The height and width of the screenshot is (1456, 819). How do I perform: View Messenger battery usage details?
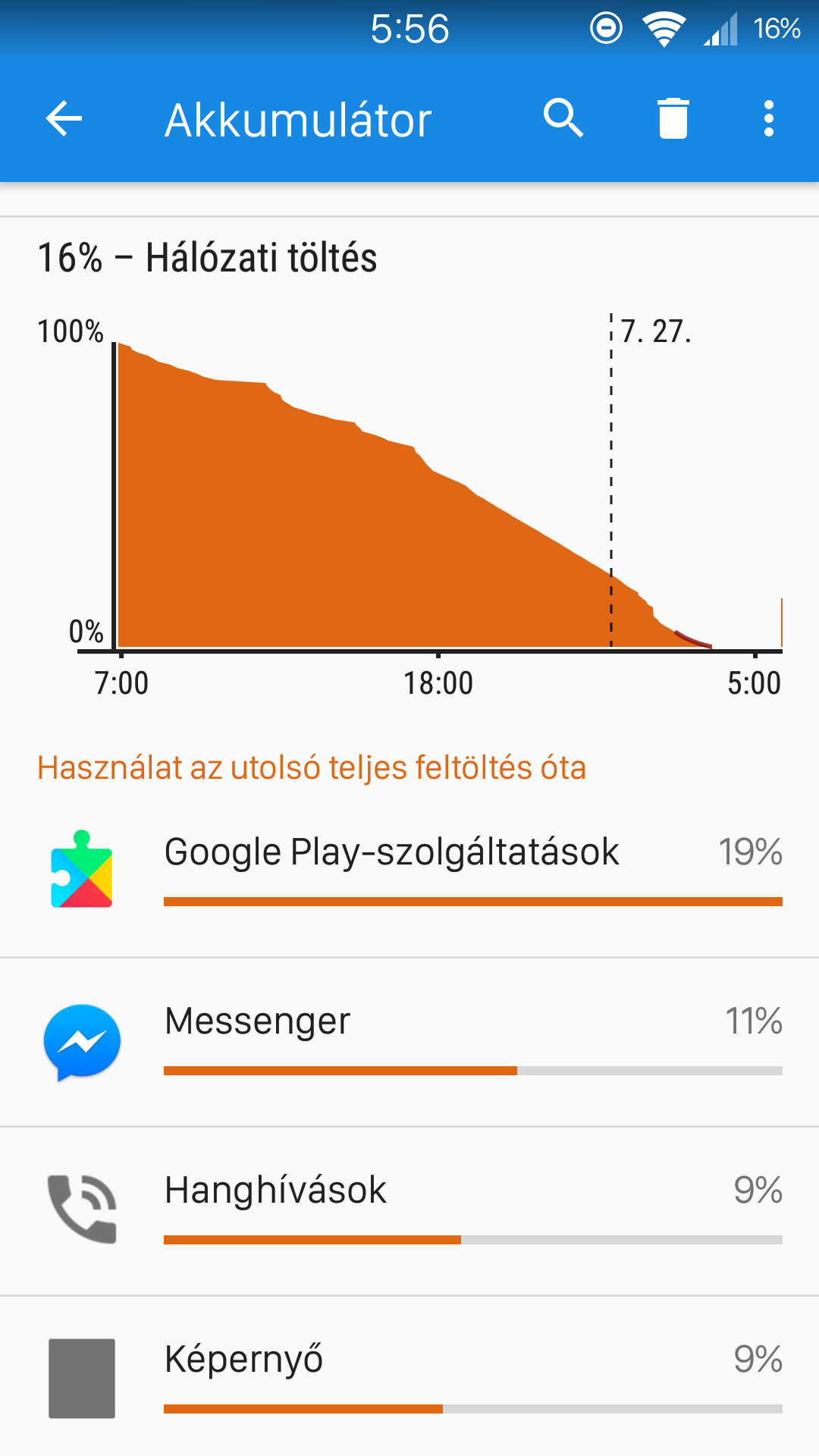click(409, 1042)
